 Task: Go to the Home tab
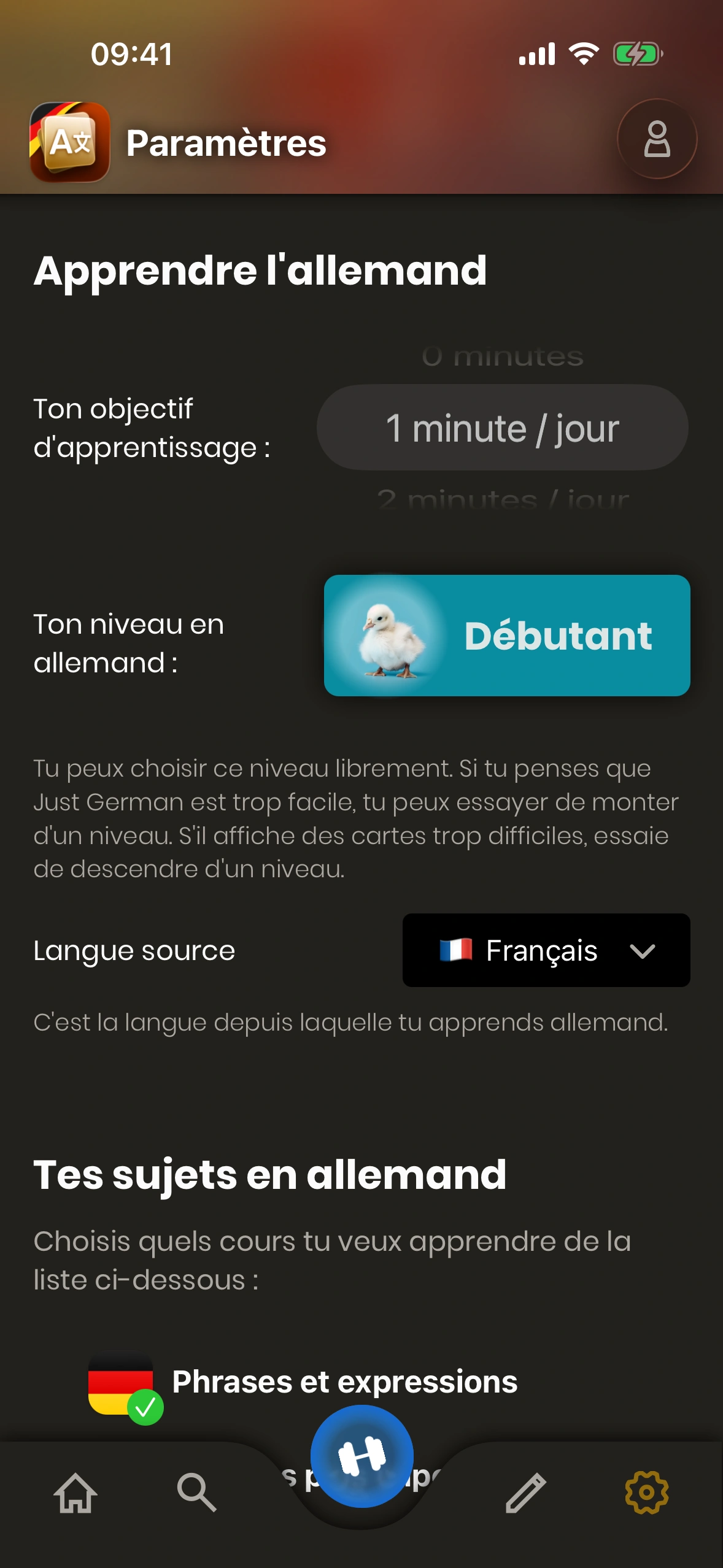(75, 1493)
